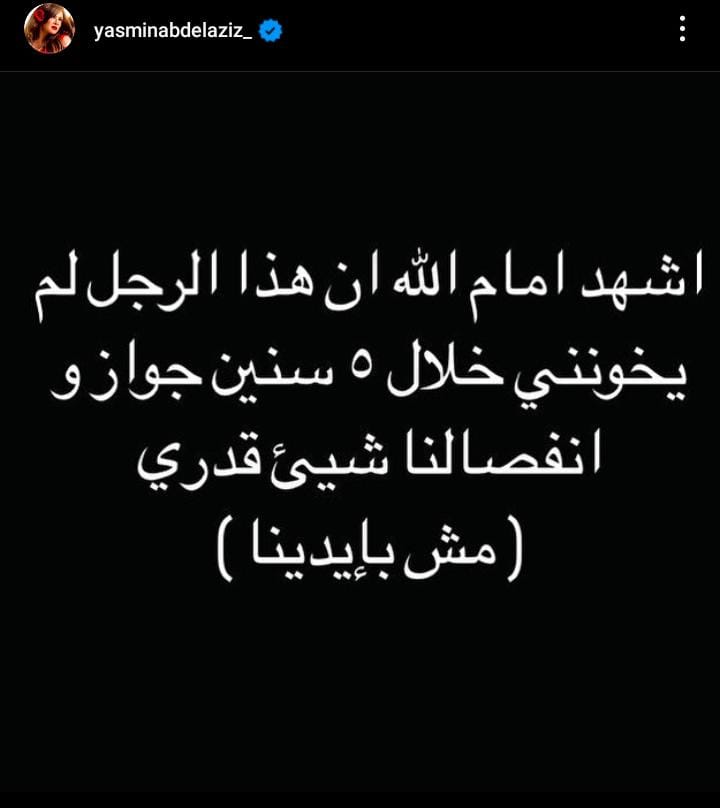The width and height of the screenshot is (720, 808).
Task: Open the three-dot overflow menu
Action: point(682,29)
